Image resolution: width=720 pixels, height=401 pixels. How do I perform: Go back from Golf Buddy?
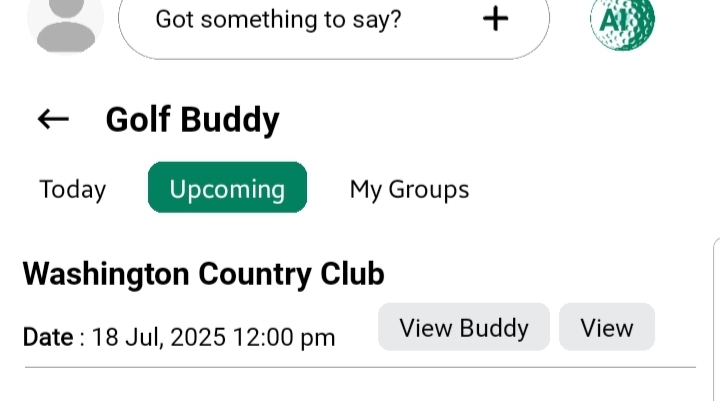tap(53, 119)
